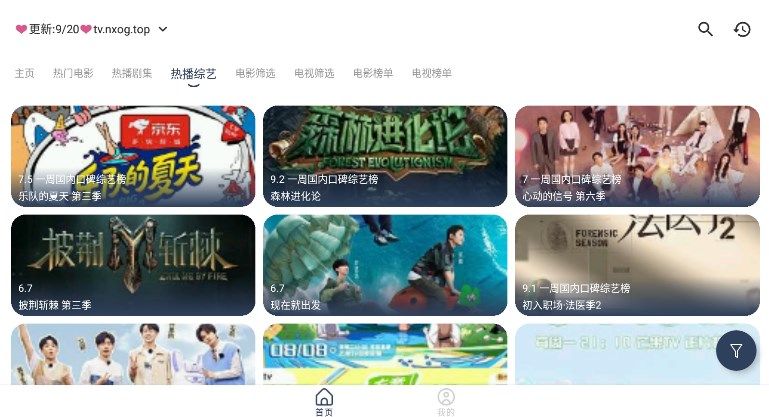This screenshot has width=769, height=417.
Task: Open 森林进化论 show card
Action: [x=385, y=156]
